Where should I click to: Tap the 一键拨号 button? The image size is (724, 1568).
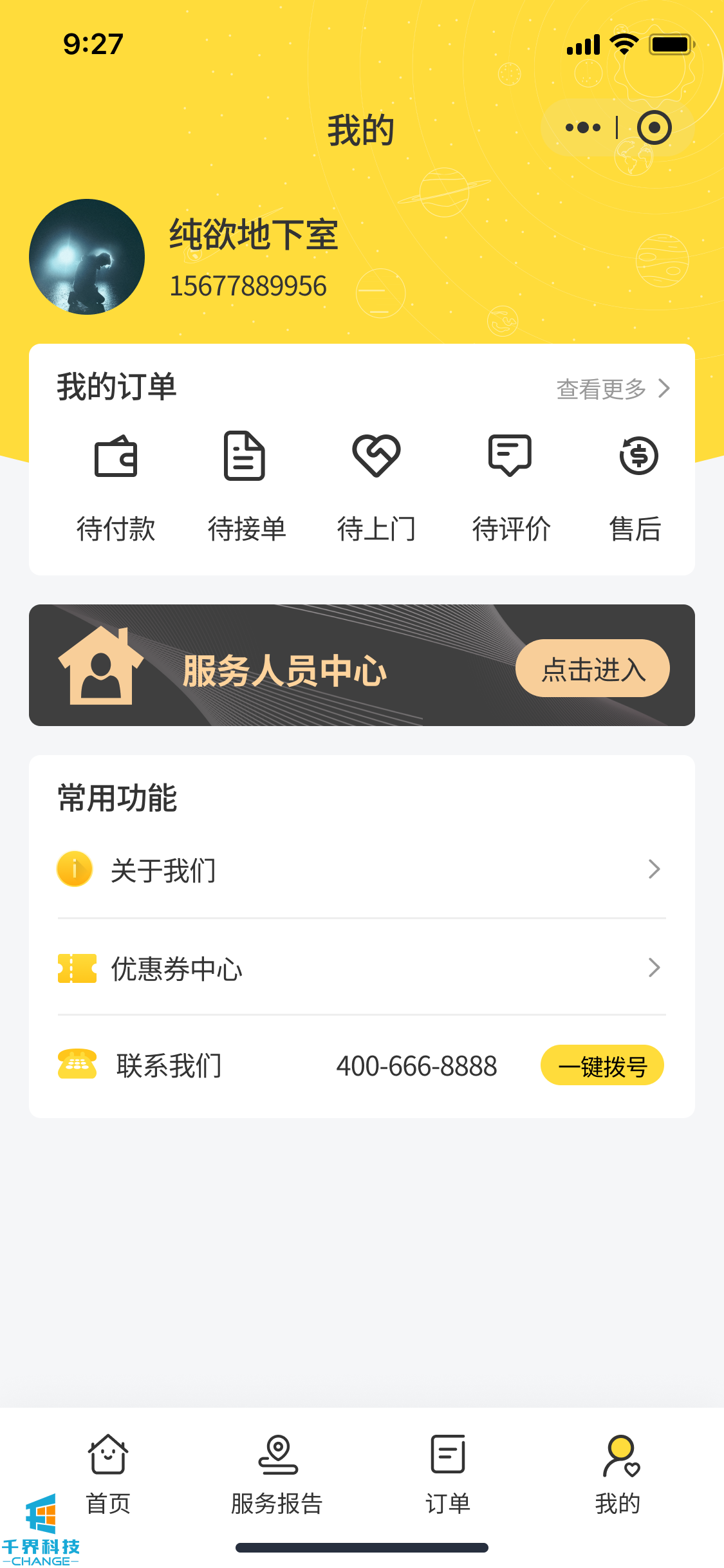pyautogui.click(x=602, y=1065)
